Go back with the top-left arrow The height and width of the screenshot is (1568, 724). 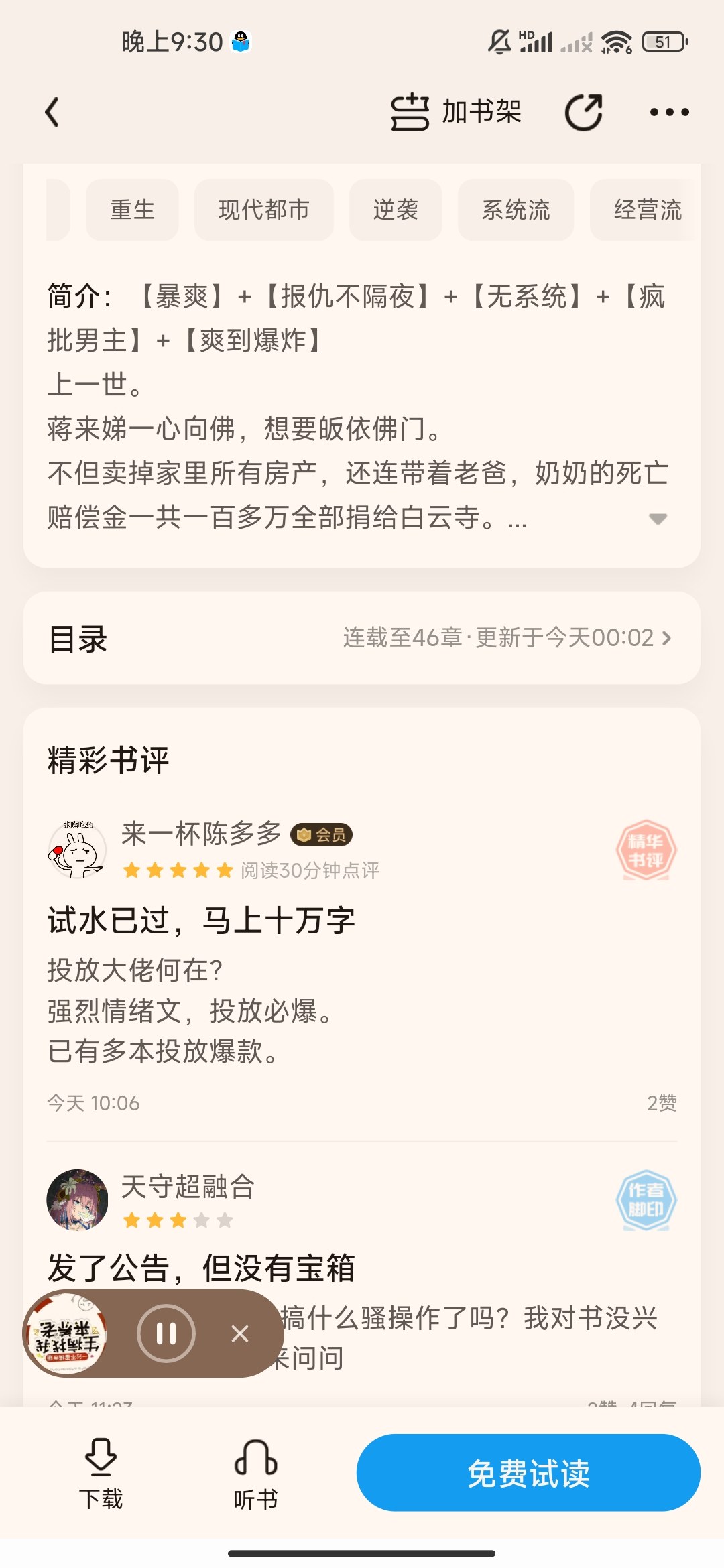tap(52, 112)
